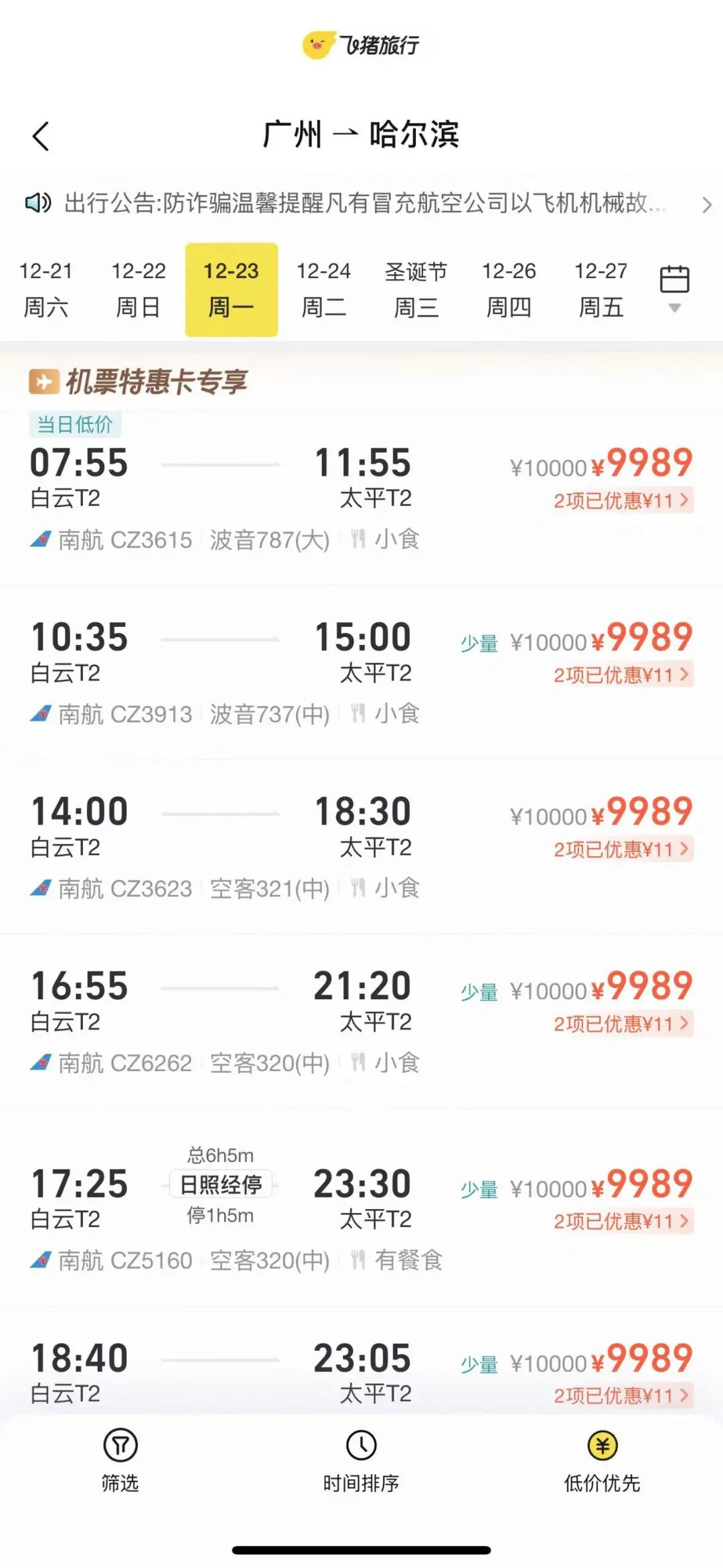This screenshot has height=1568, width=723.
Task: Choose the 圣诞节 Wednesday date tab
Action: click(416, 289)
